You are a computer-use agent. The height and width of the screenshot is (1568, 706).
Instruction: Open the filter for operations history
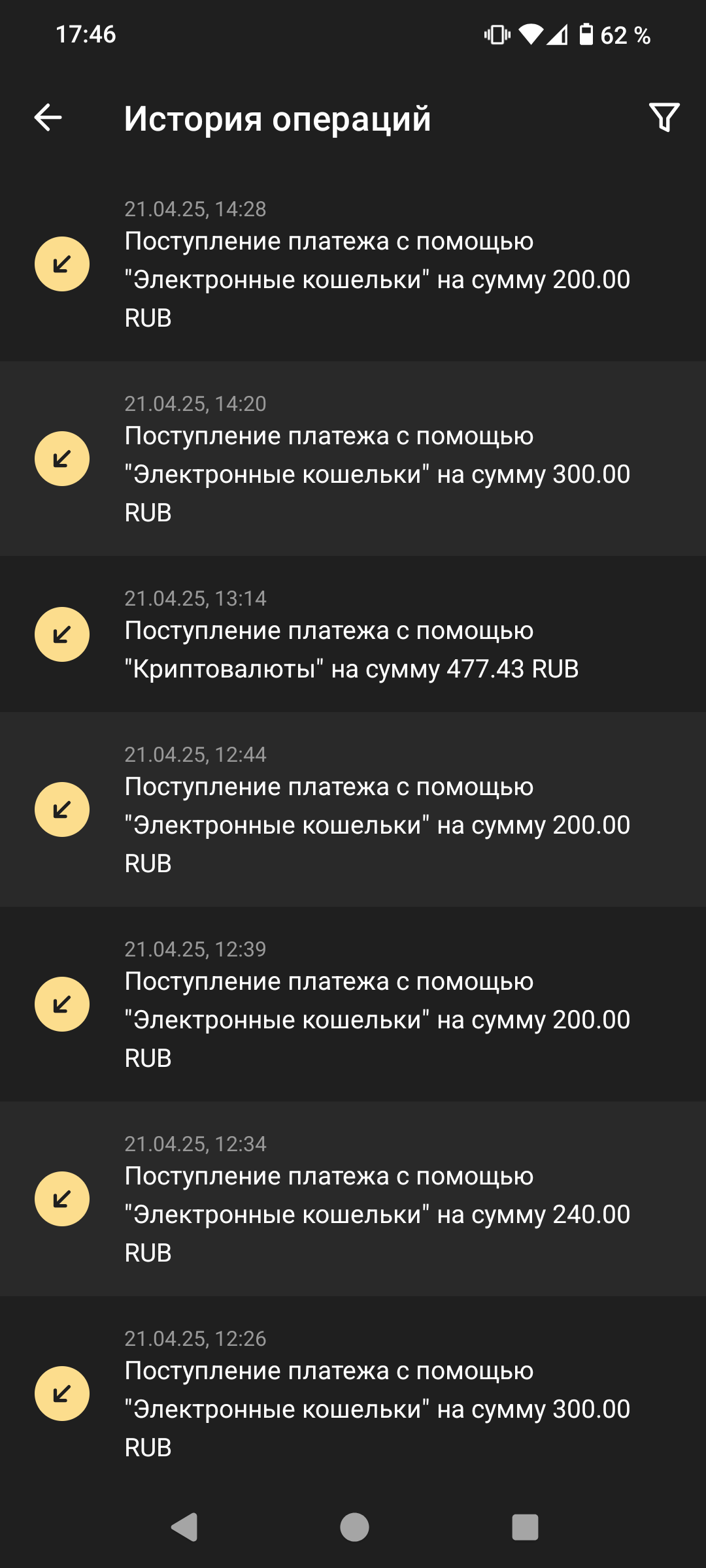coord(664,118)
